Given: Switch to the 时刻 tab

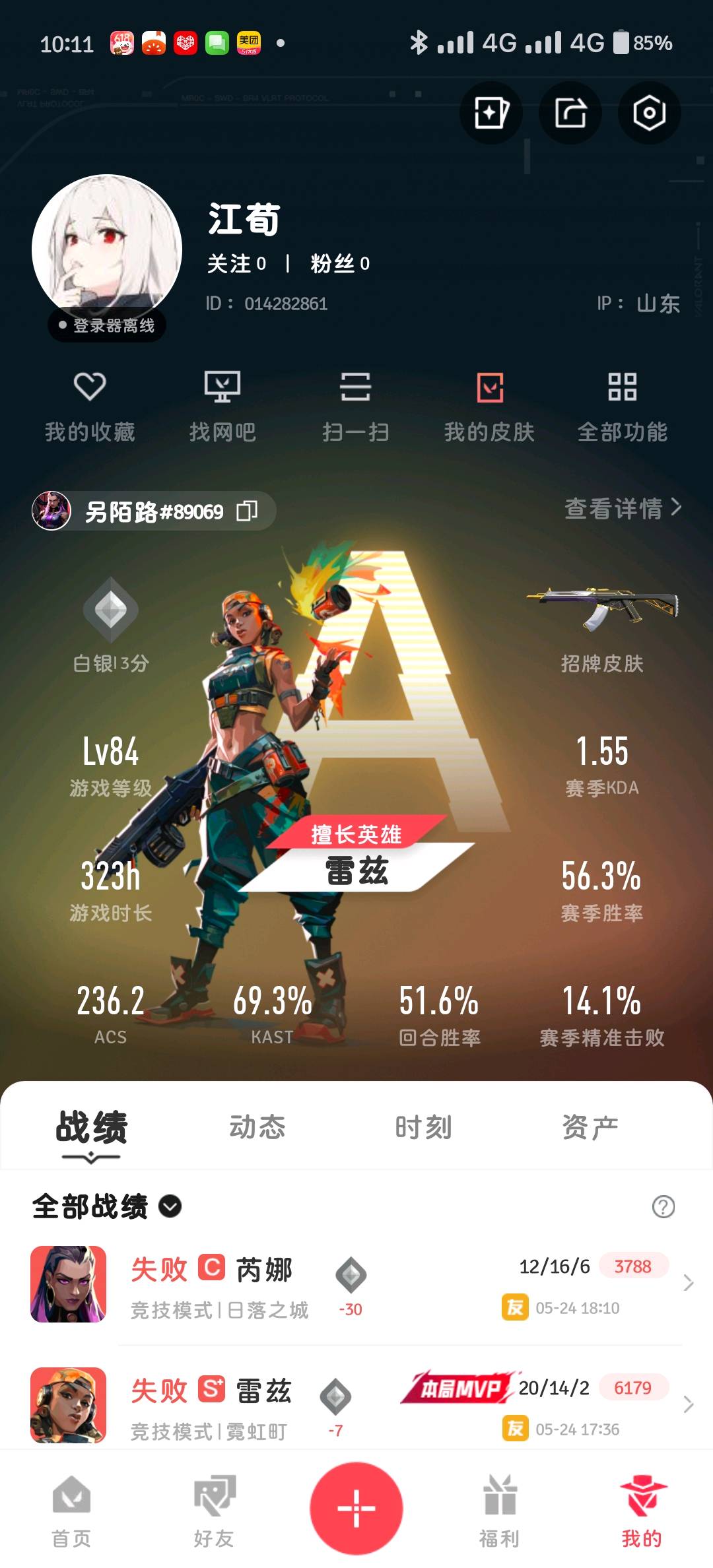Looking at the screenshot, I should (423, 1127).
